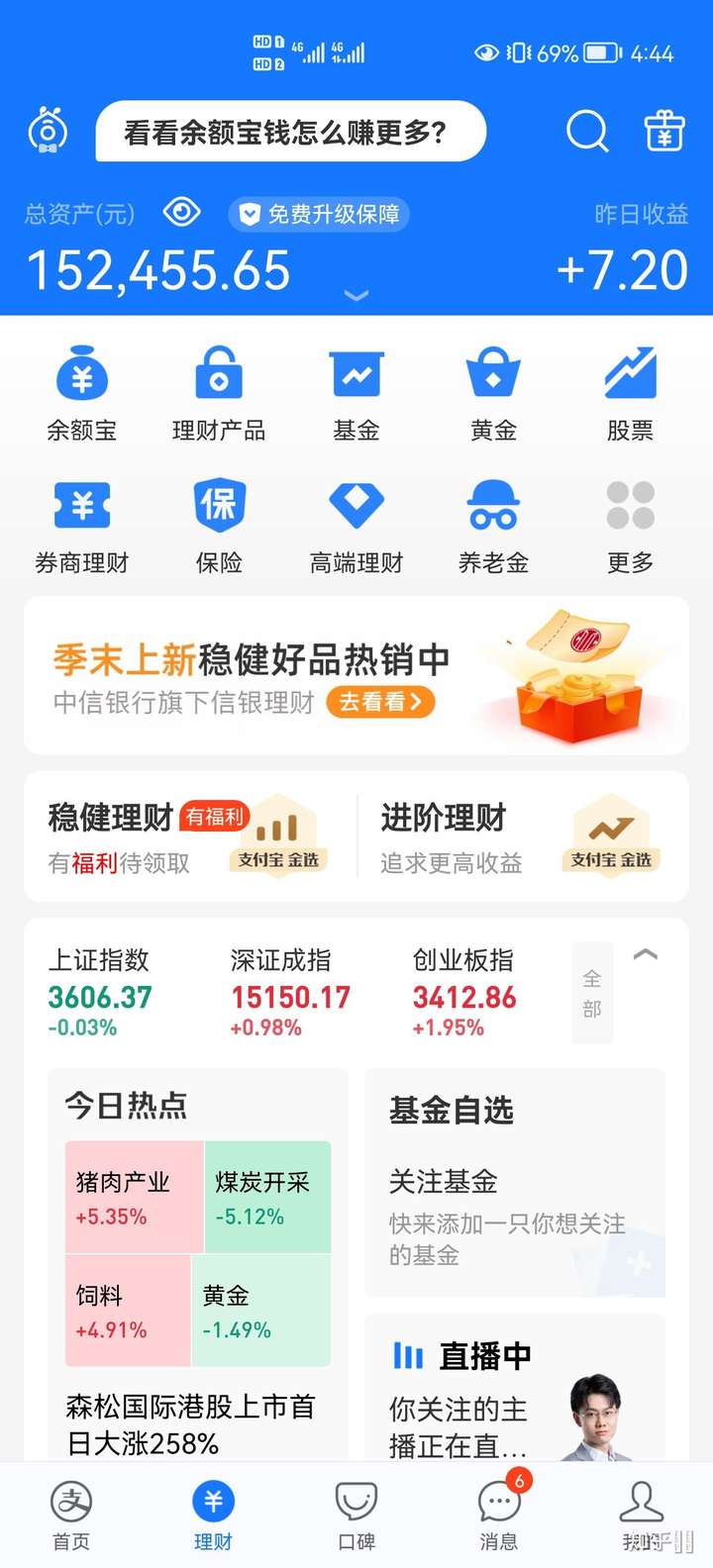
Task: Open the gift voucher icon top right
Action: (662, 130)
